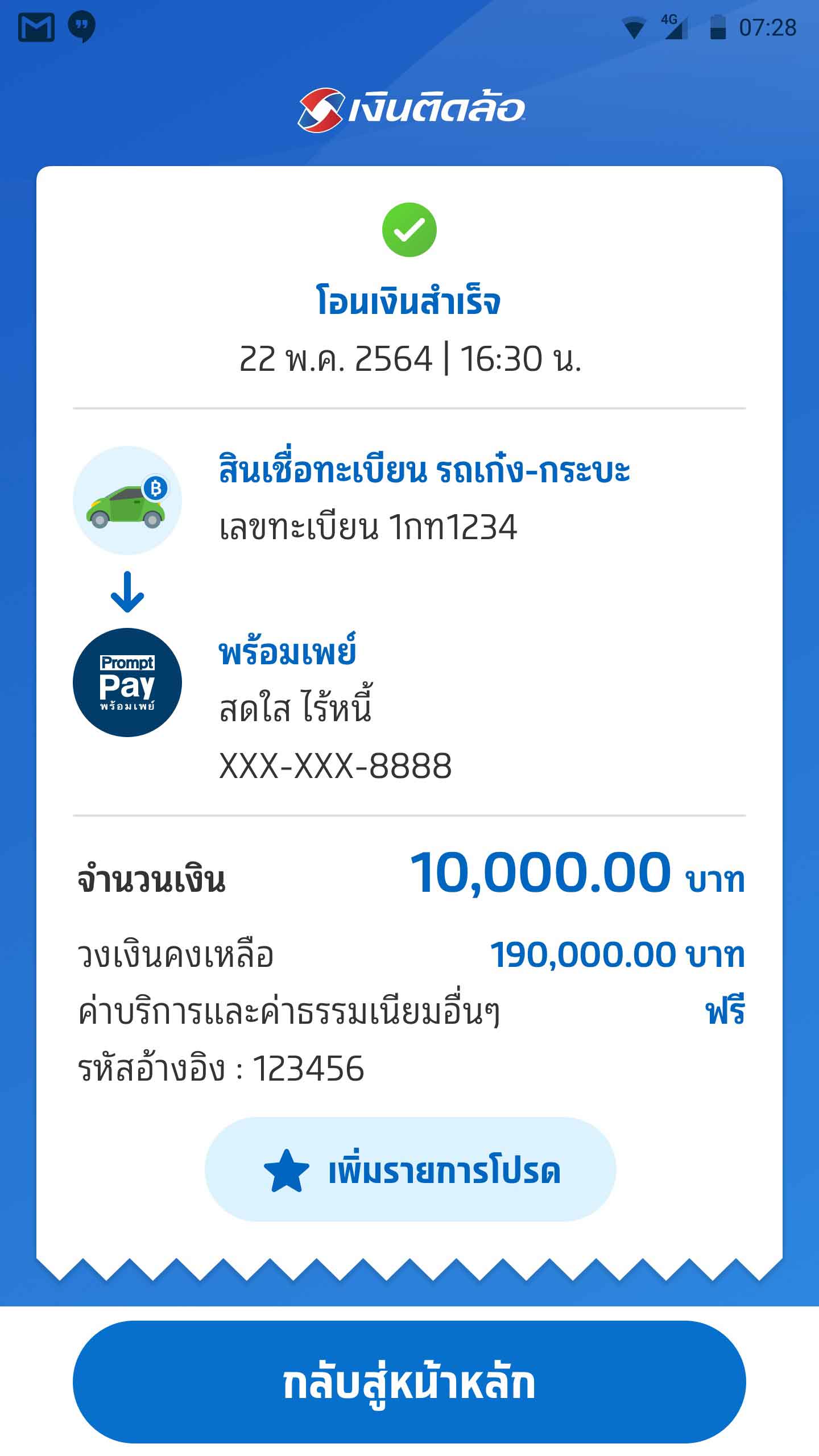Viewport: 819px width, 1456px height.
Task: Tap สินเชื่อทะเบียน รถเก๋ง-กระบะ loan title
Action: click(x=424, y=469)
